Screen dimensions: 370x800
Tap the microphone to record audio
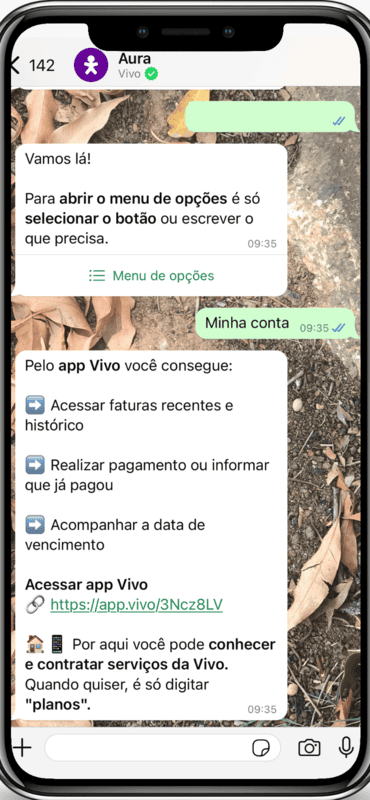coord(346,747)
